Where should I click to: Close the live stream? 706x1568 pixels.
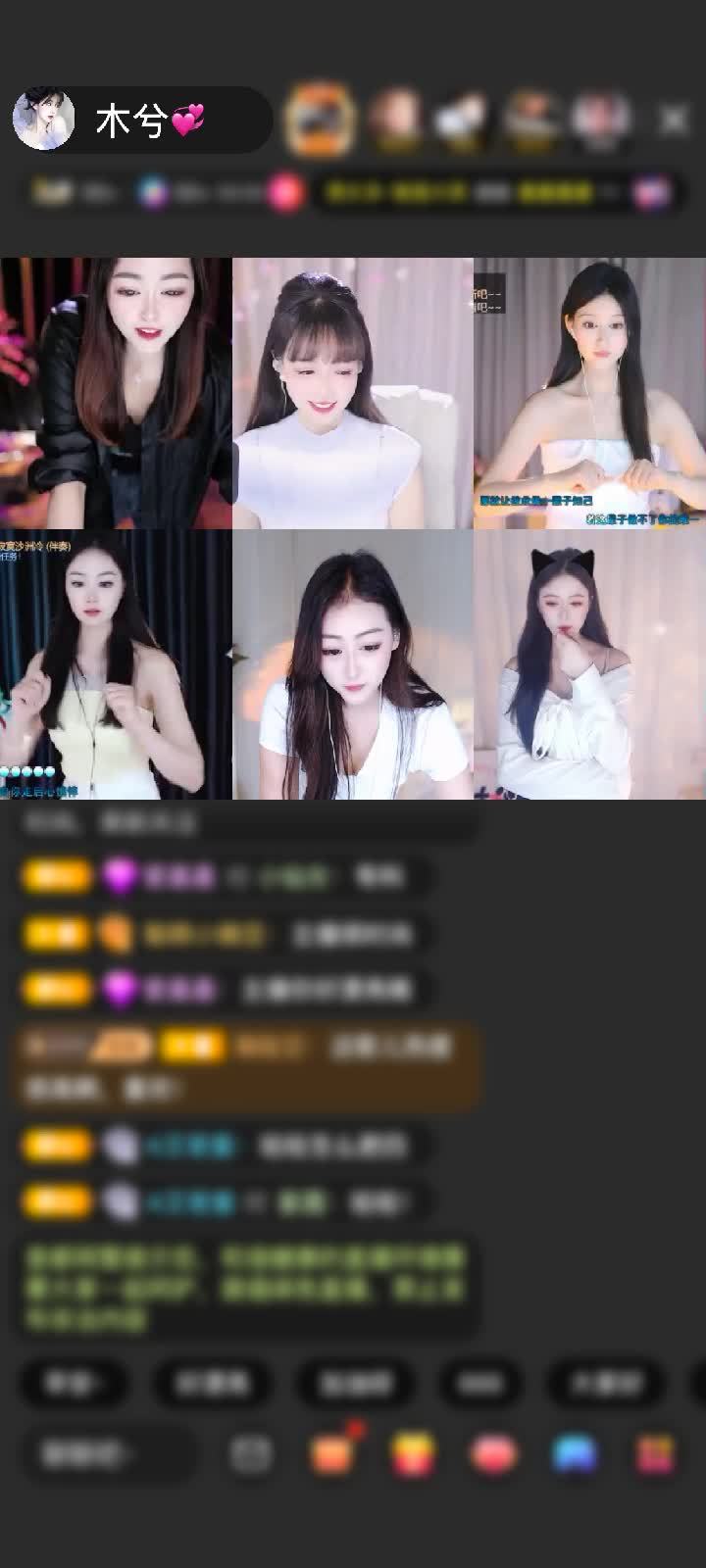[x=673, y=120]
